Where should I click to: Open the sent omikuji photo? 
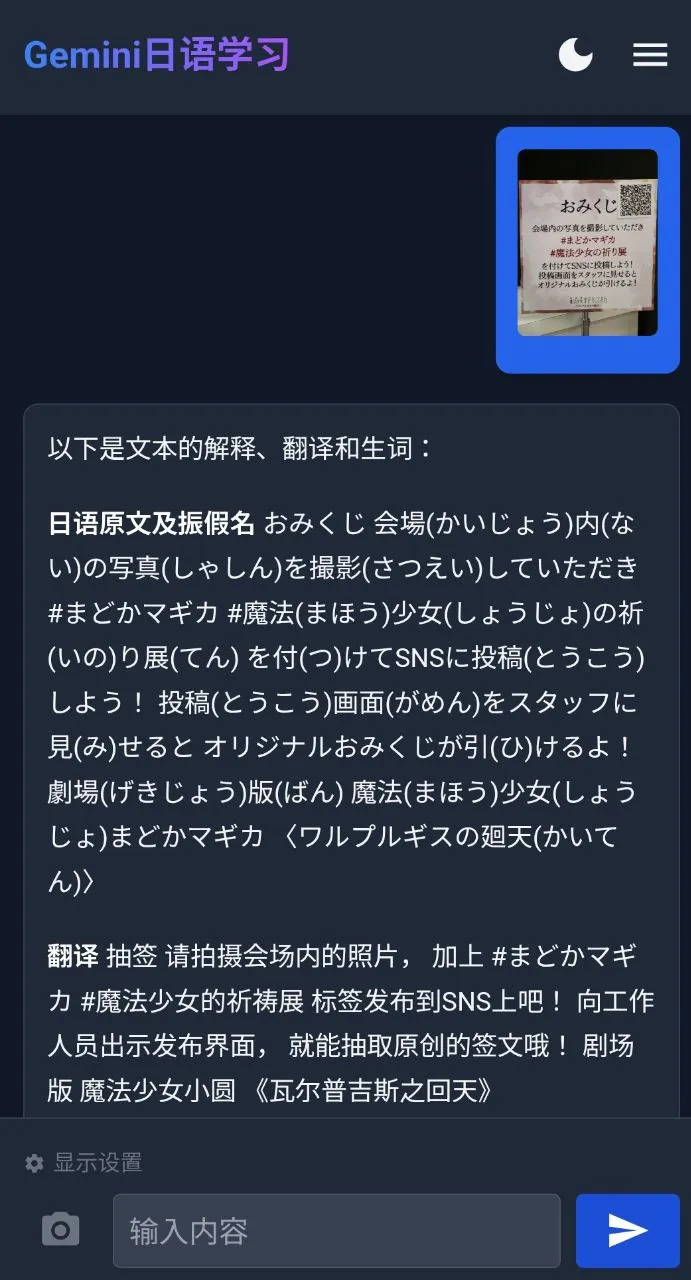click(x=587, y=242)
